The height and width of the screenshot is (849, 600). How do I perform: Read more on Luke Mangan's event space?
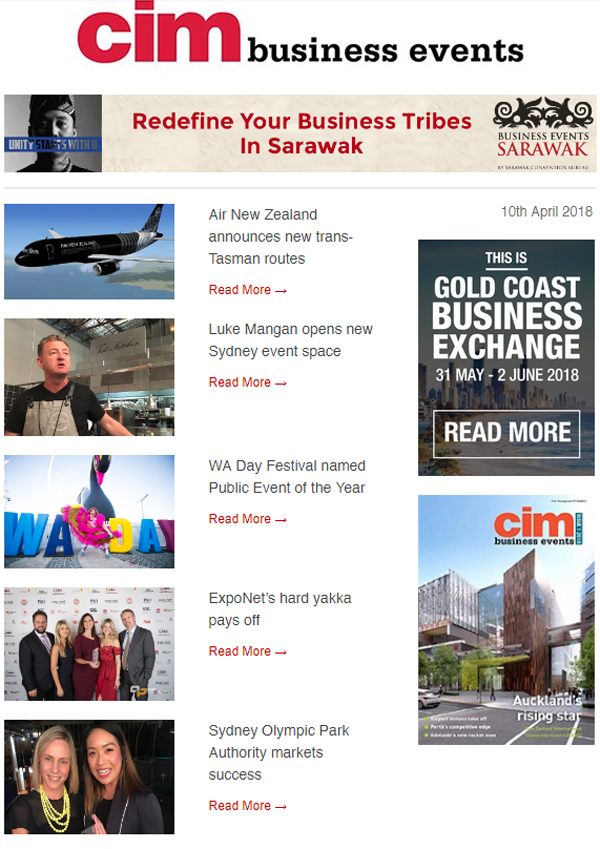247,382
